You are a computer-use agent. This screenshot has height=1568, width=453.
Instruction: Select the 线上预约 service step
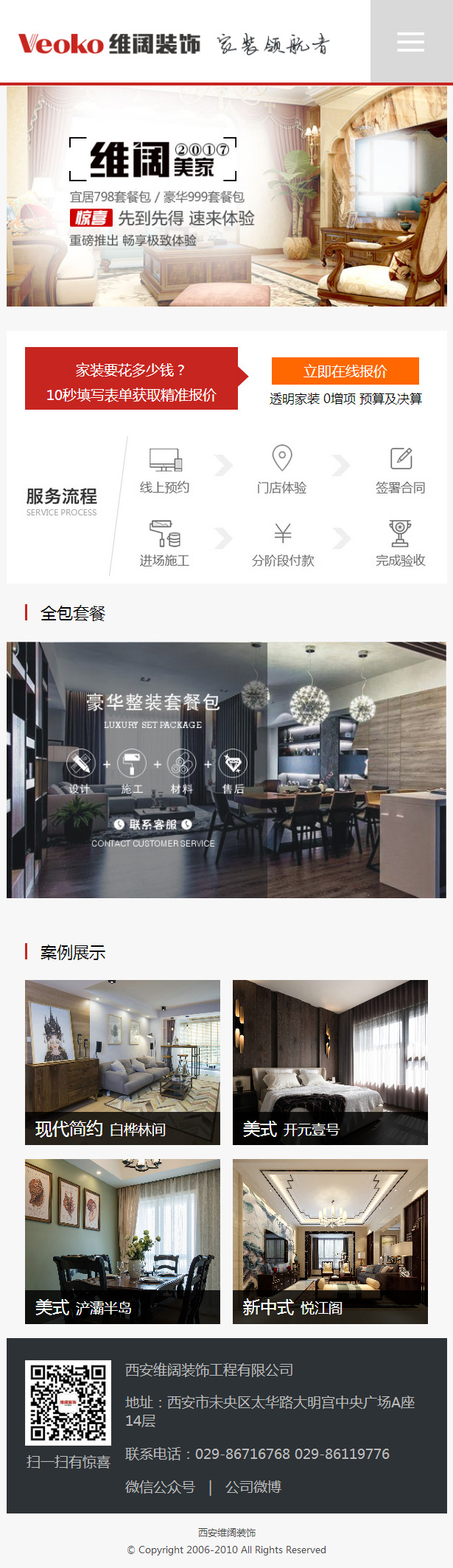(x=165, y=470)
